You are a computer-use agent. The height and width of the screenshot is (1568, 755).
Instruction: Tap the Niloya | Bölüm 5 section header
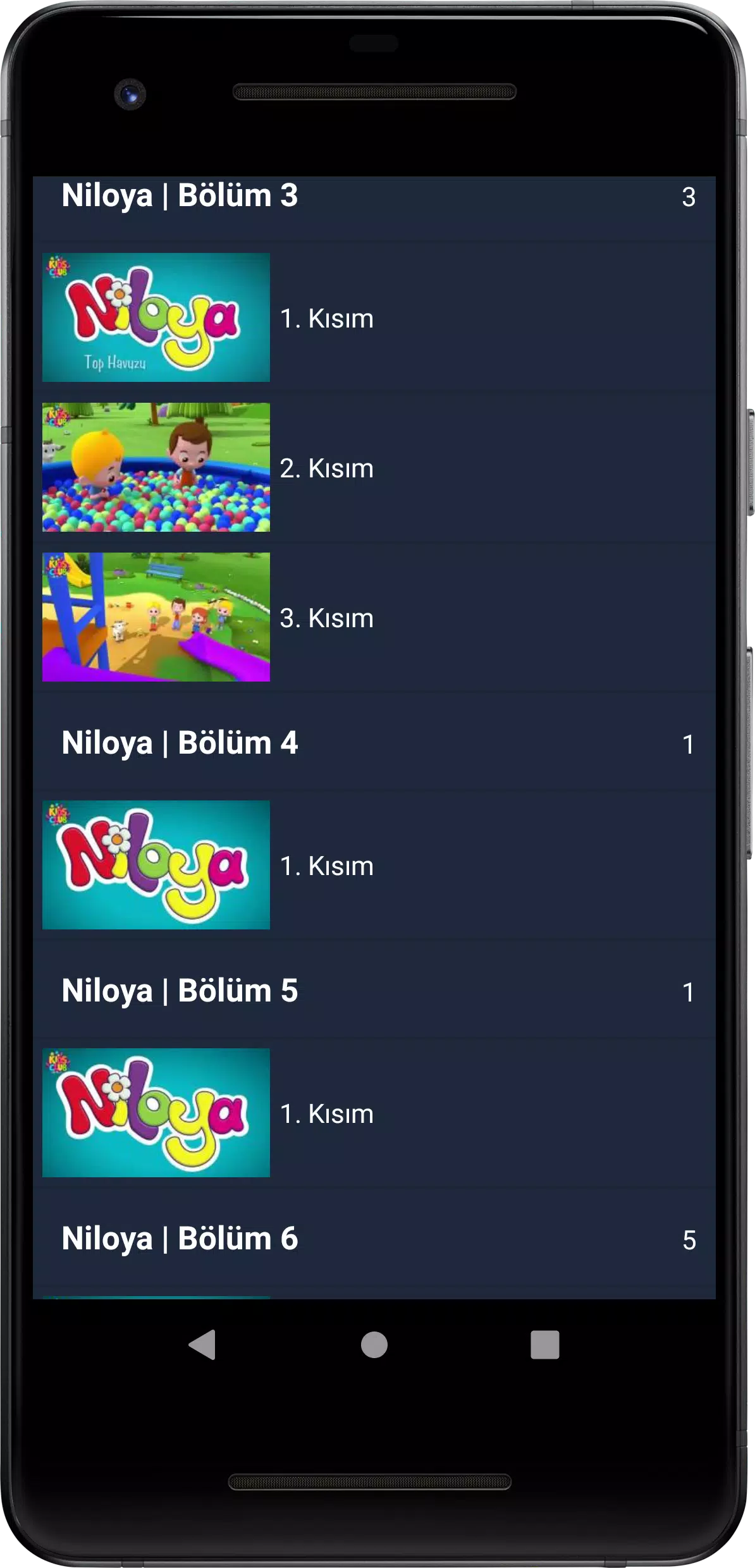click(373, 991)
